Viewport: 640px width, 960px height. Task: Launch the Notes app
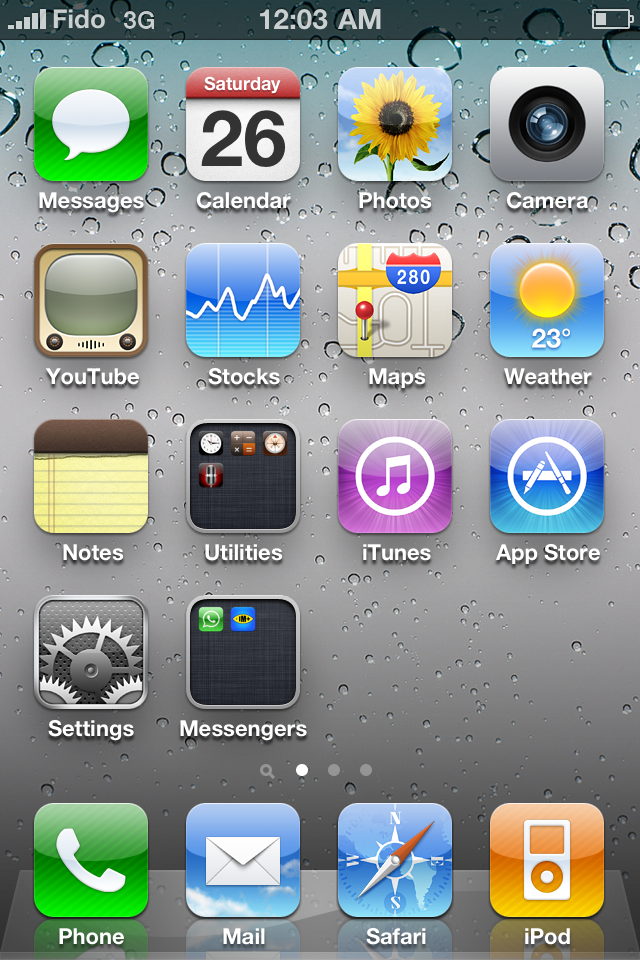pyautogui.click(x=91, y=476)
